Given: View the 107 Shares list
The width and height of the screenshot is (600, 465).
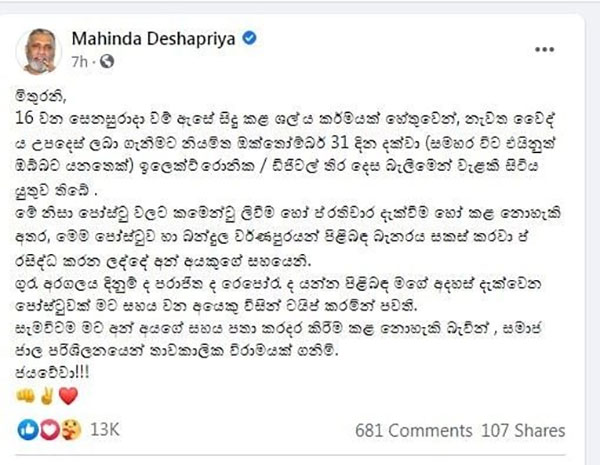Looking at the screenshot, I should [523, 431].
